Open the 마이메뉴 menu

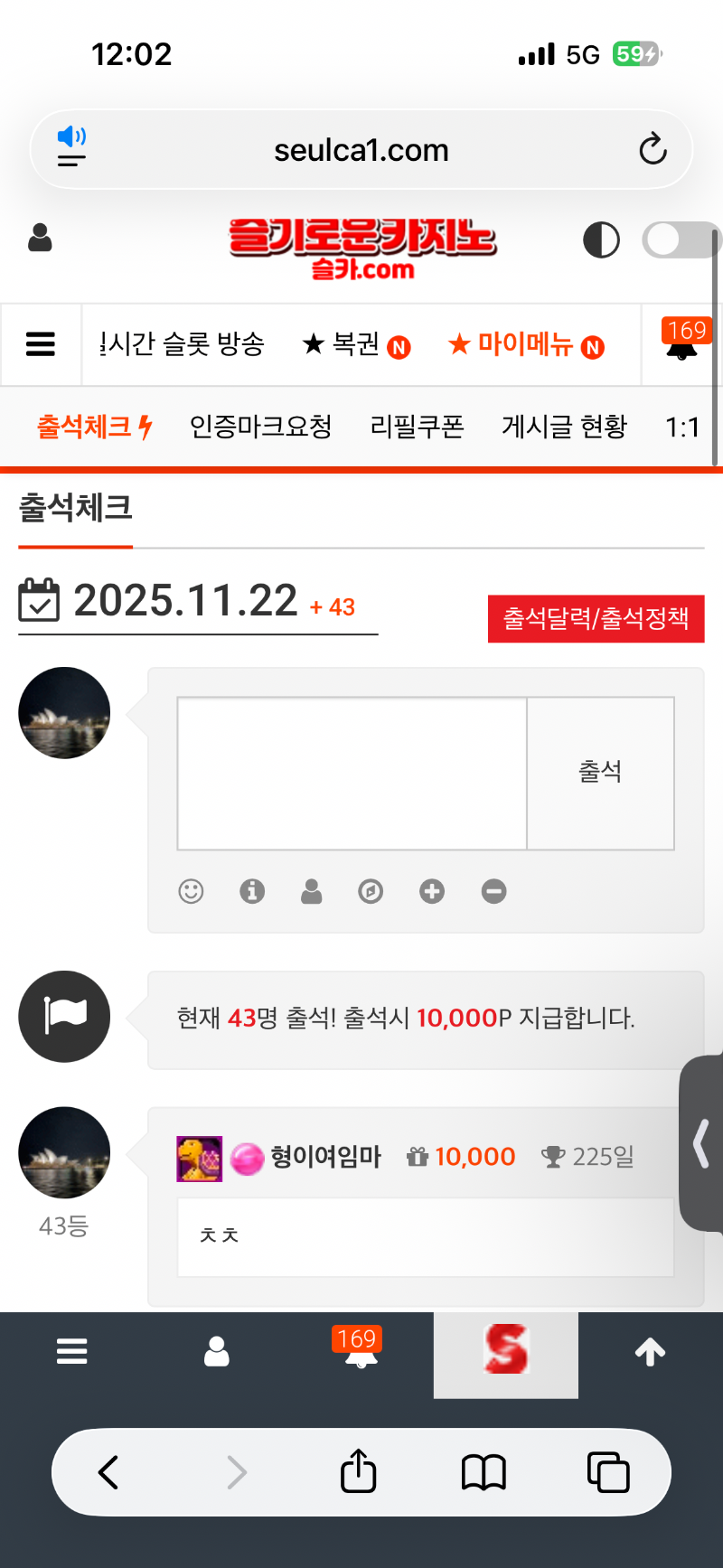(x=526, y=344)
